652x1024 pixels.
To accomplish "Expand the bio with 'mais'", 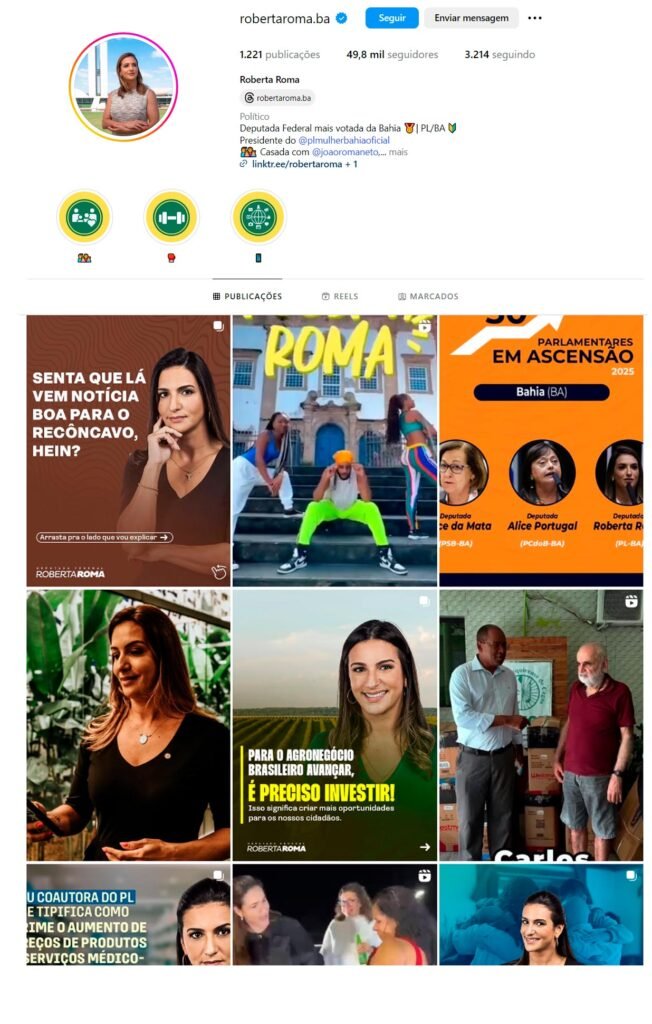I will [x=398, y=152].
